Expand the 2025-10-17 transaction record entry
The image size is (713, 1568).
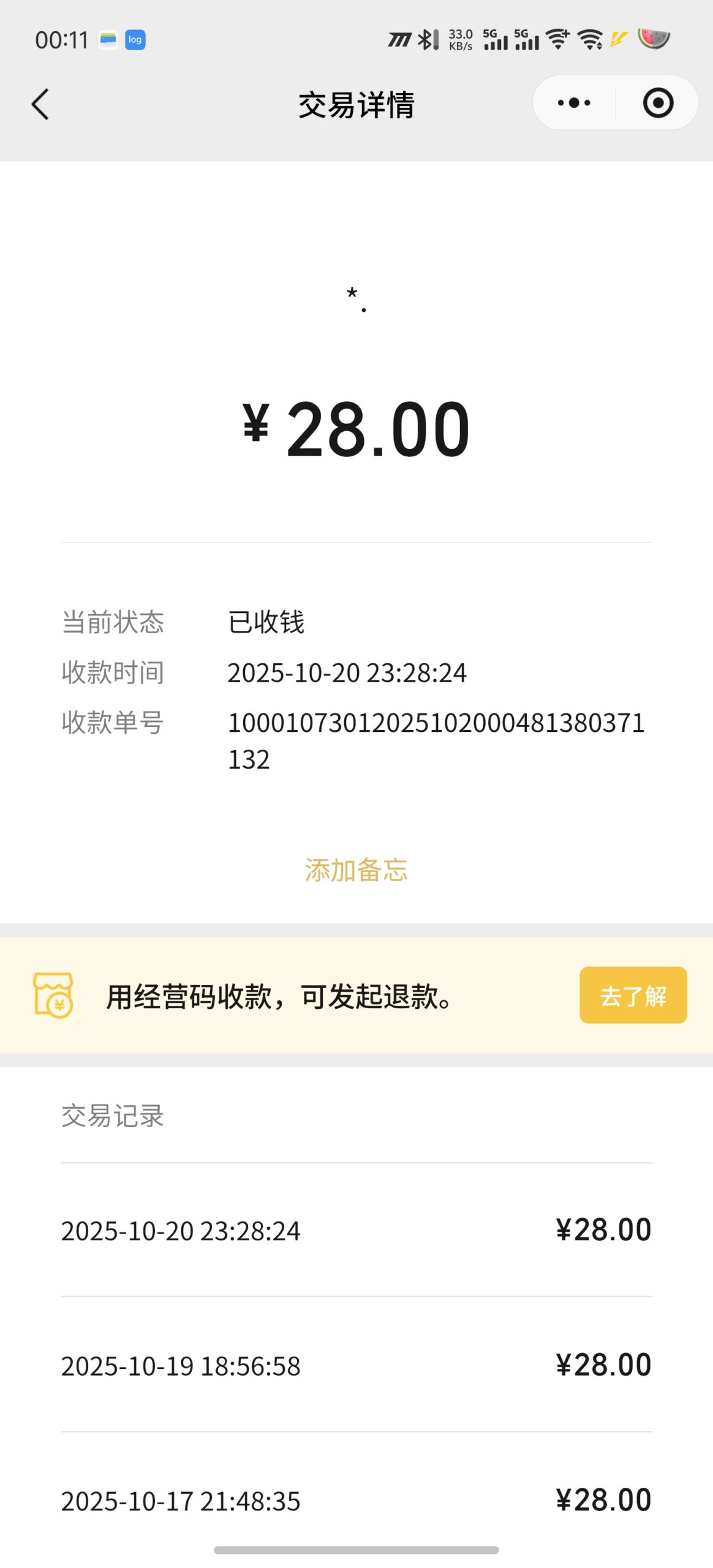[x=355, y=1499]
